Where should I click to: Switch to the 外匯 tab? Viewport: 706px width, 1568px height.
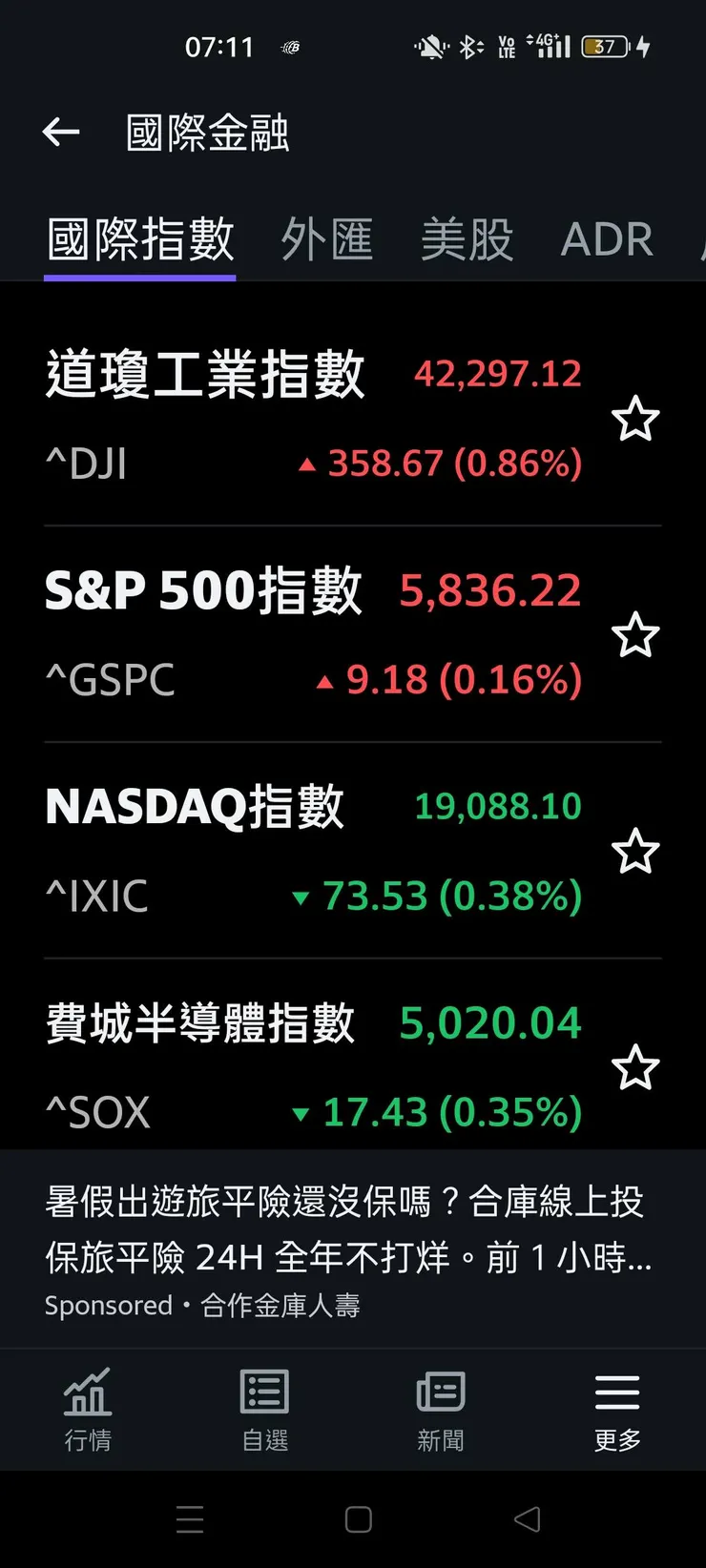point(327,239)
